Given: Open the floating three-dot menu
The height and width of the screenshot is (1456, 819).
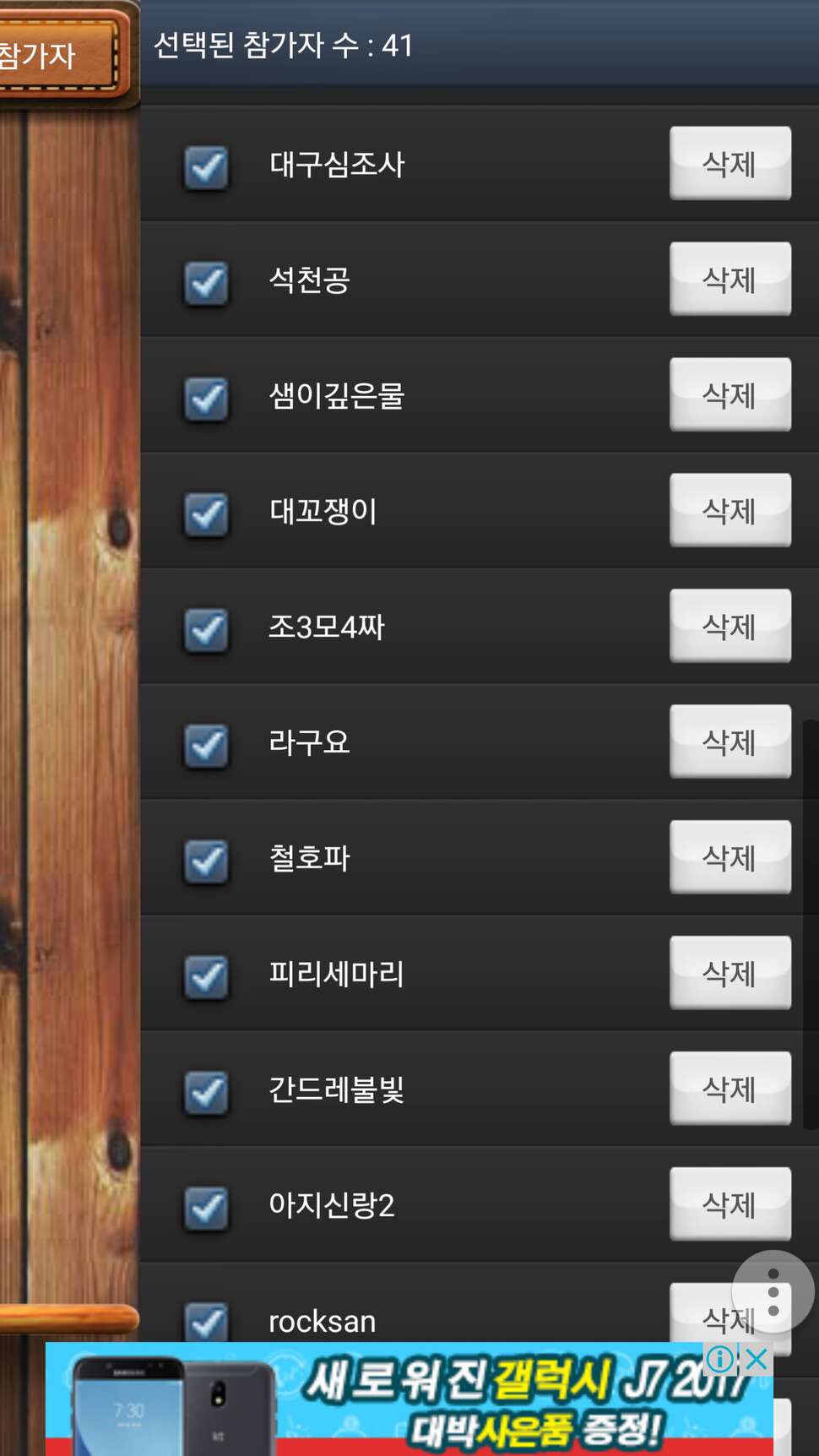Looking at the screenshot, I should (x=773, y=1292).
